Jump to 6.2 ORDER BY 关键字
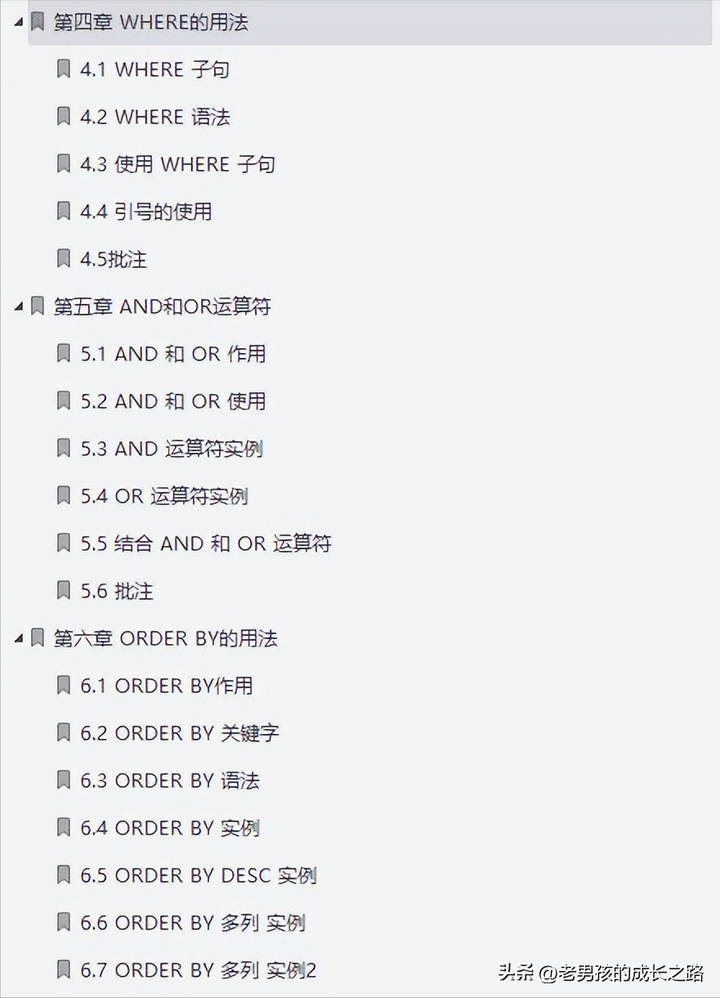The image size is (720, 998). pos(180,733)
